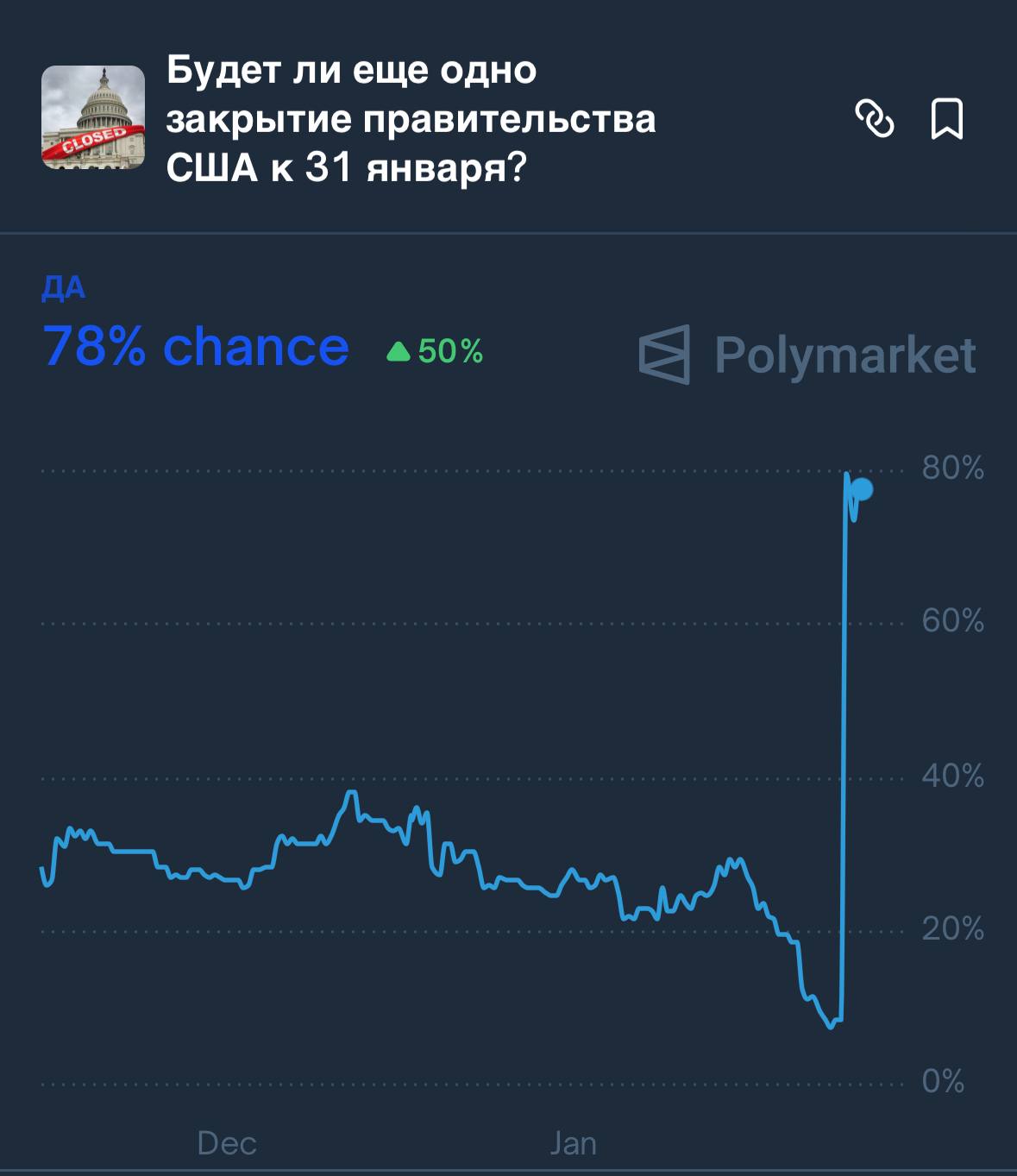
Task: Toggle the ДА outcome label
Action: click(x=62, y=289)
